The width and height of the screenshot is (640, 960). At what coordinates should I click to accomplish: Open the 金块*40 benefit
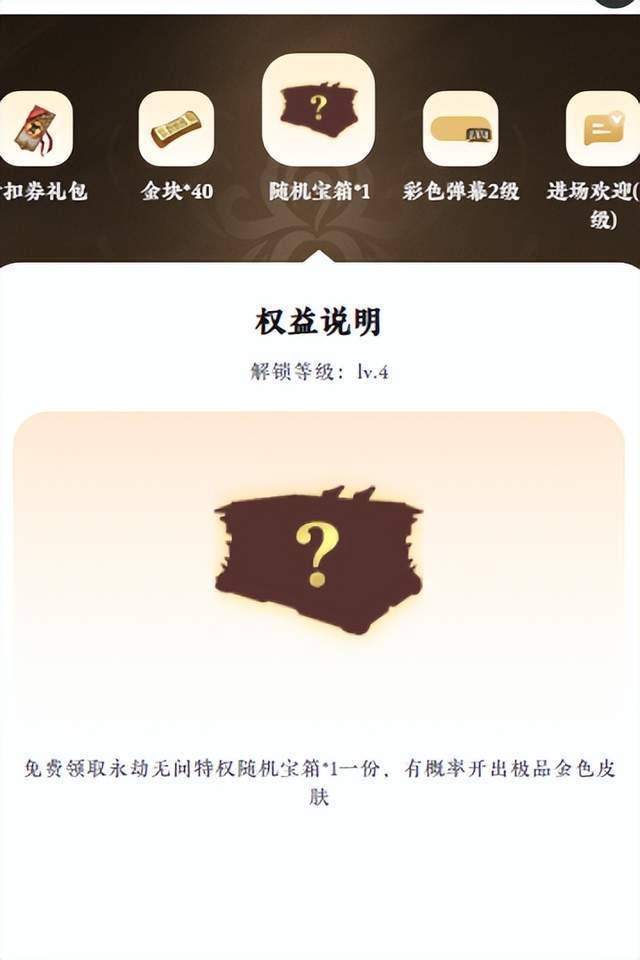click(x=176, y=129)
